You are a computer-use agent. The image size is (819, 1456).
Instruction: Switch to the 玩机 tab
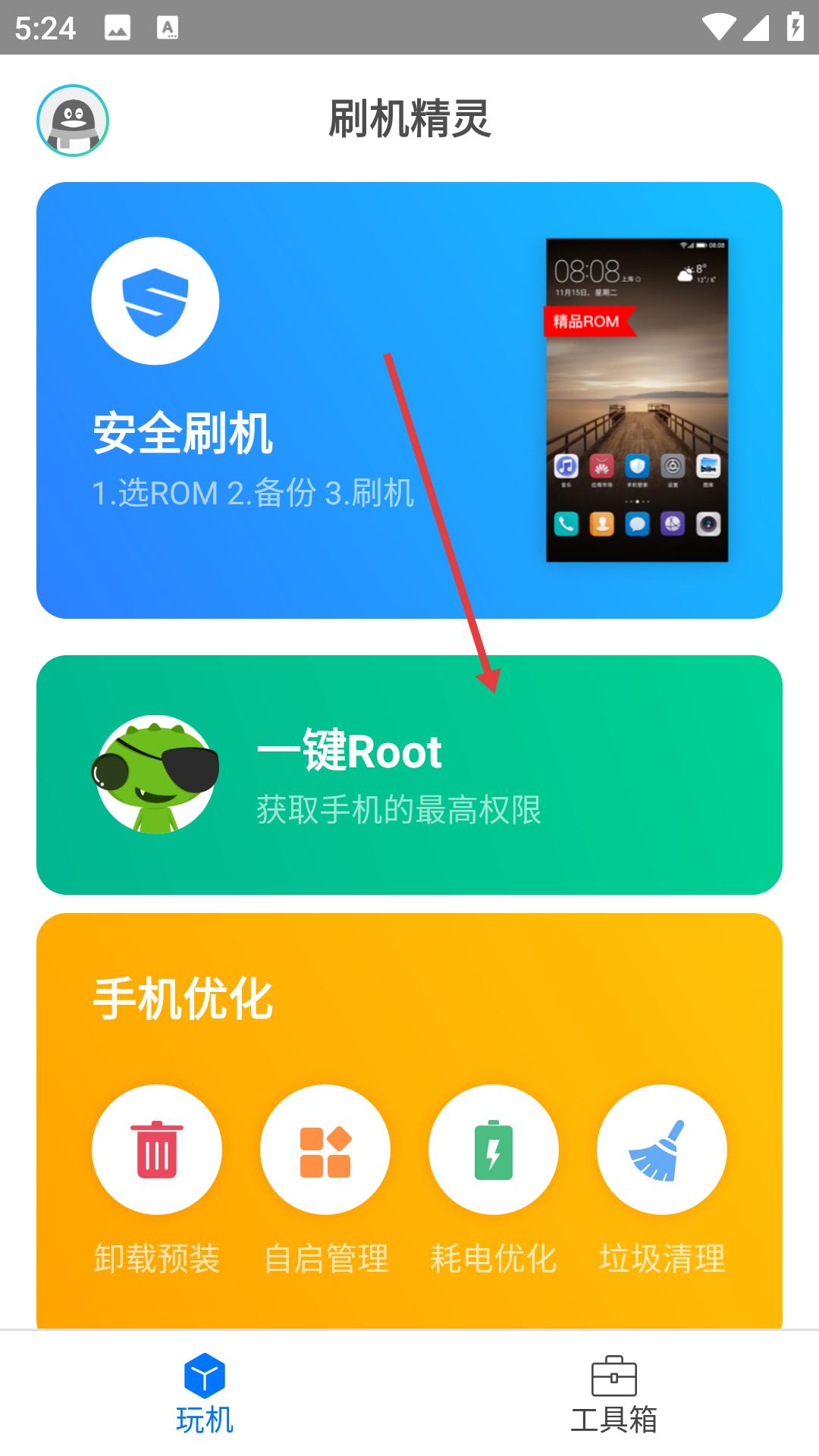[205, 1393]
